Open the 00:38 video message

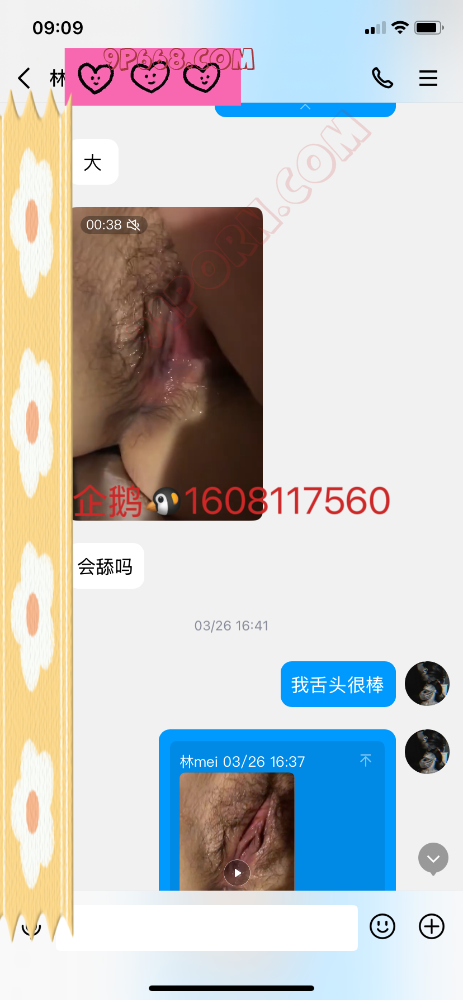167,364
